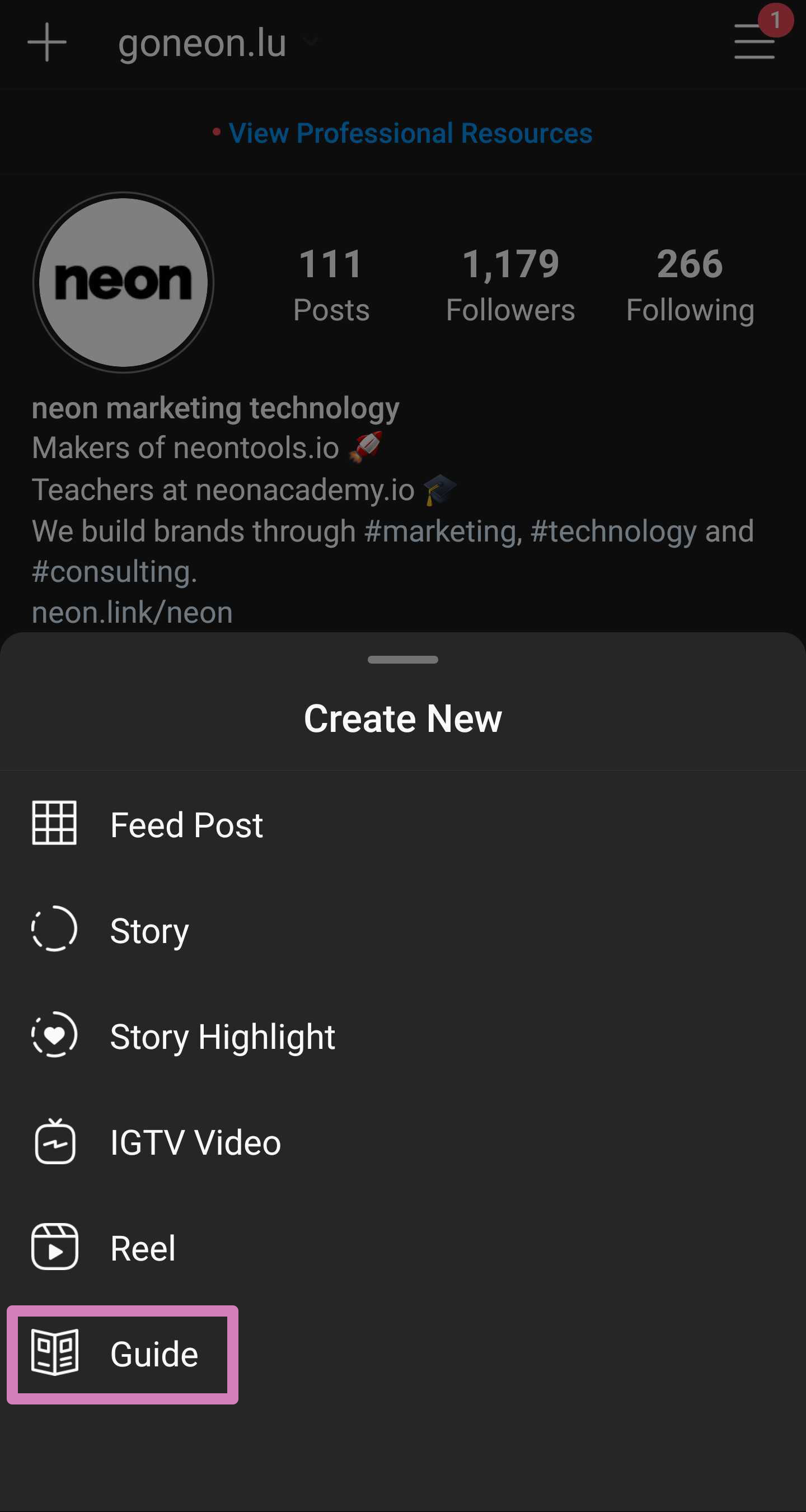
Task: Select Feed Post from Create New
Action: 403,824
